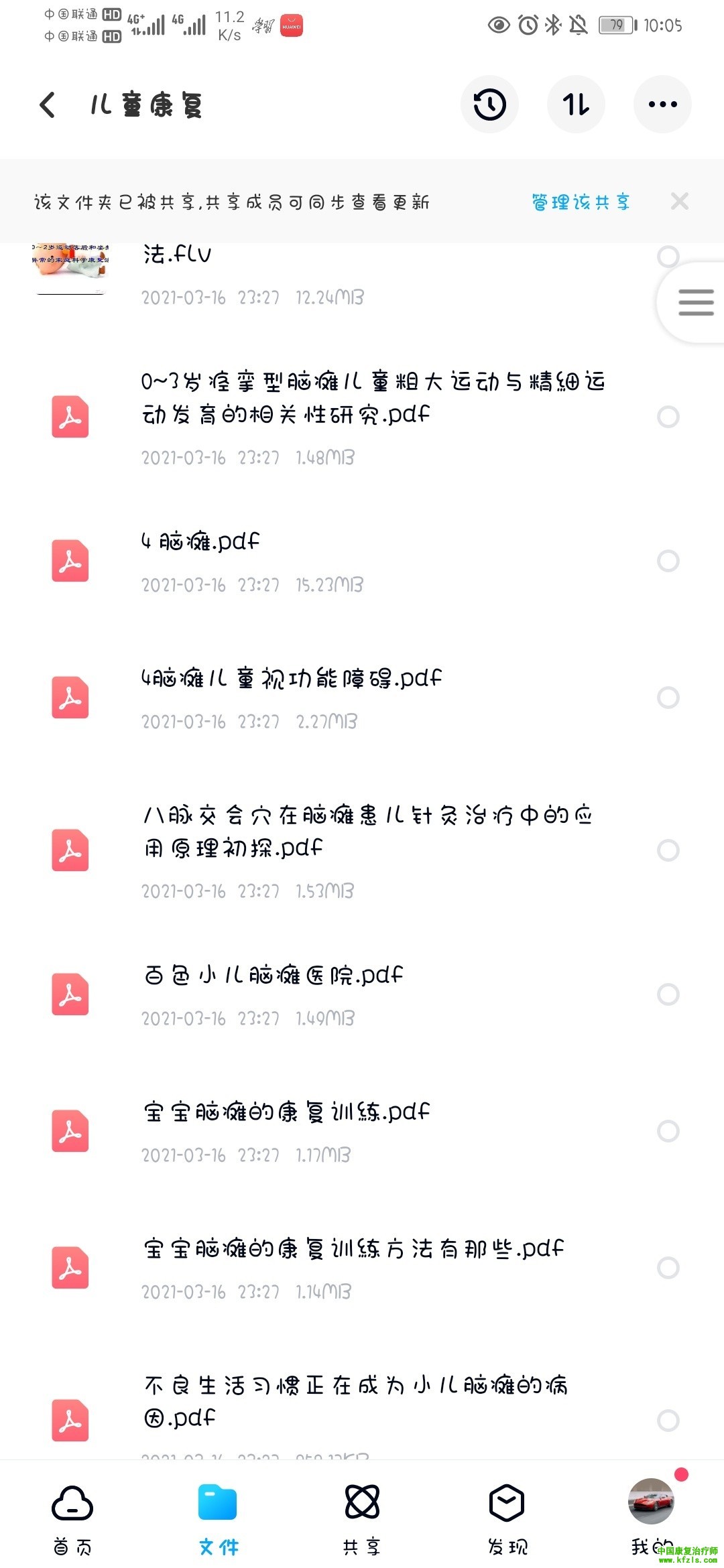The width and height of the screenshot is (724, 1568).
Task: Open 4 脑瘫.pdf file
Action: 200,541
